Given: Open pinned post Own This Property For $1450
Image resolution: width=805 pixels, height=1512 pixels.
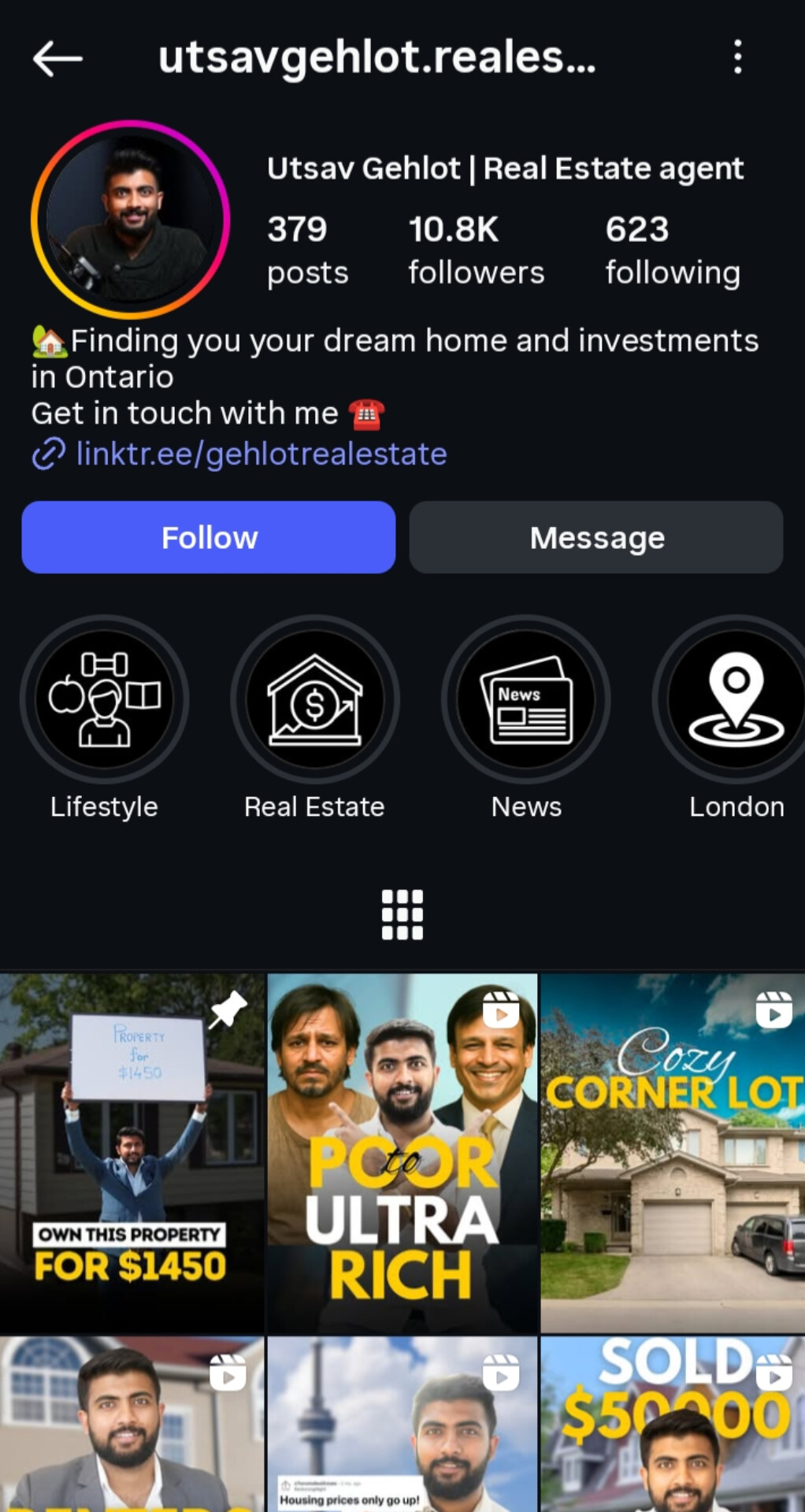Looking at the screenshot, I should click(x=132, y=1153).
